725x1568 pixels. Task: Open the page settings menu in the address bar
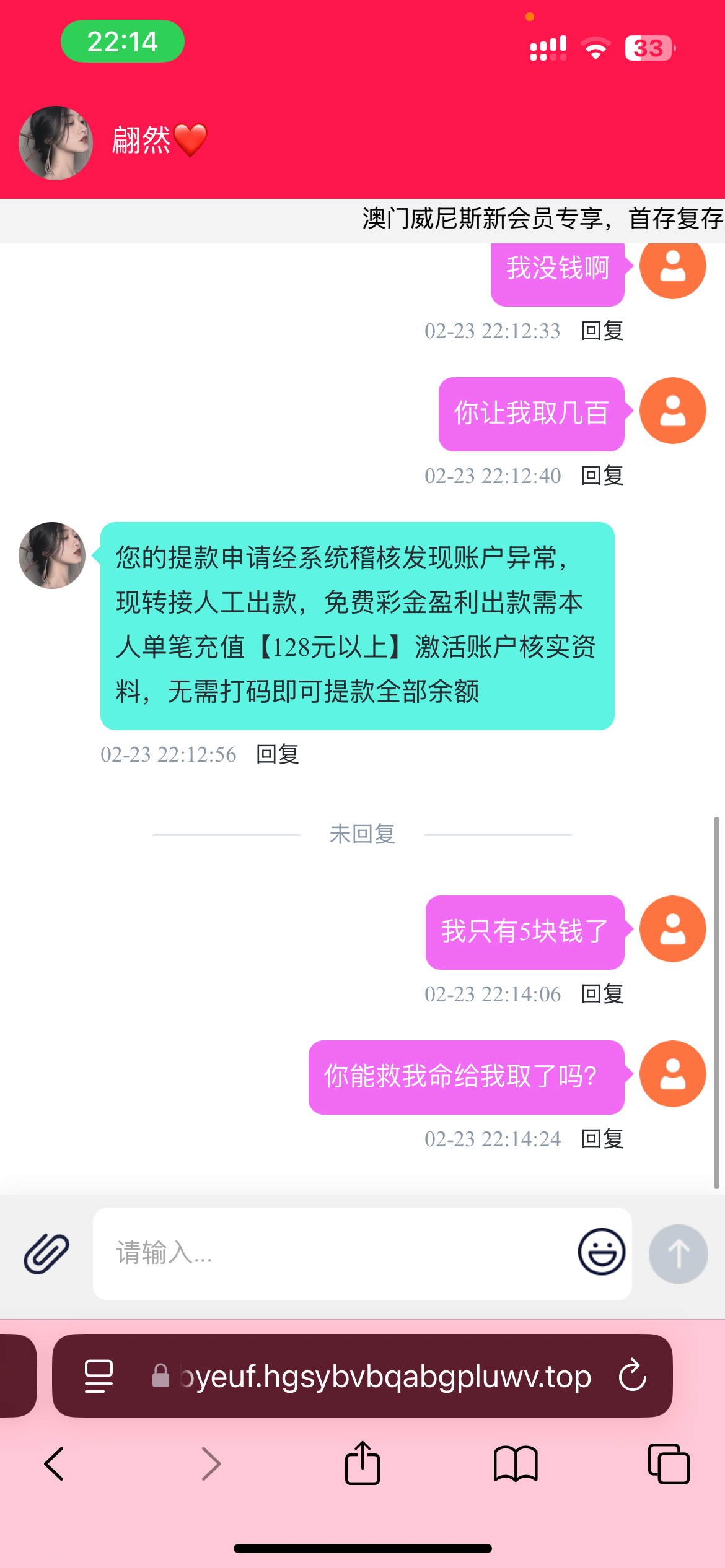tap(99, 1376)
